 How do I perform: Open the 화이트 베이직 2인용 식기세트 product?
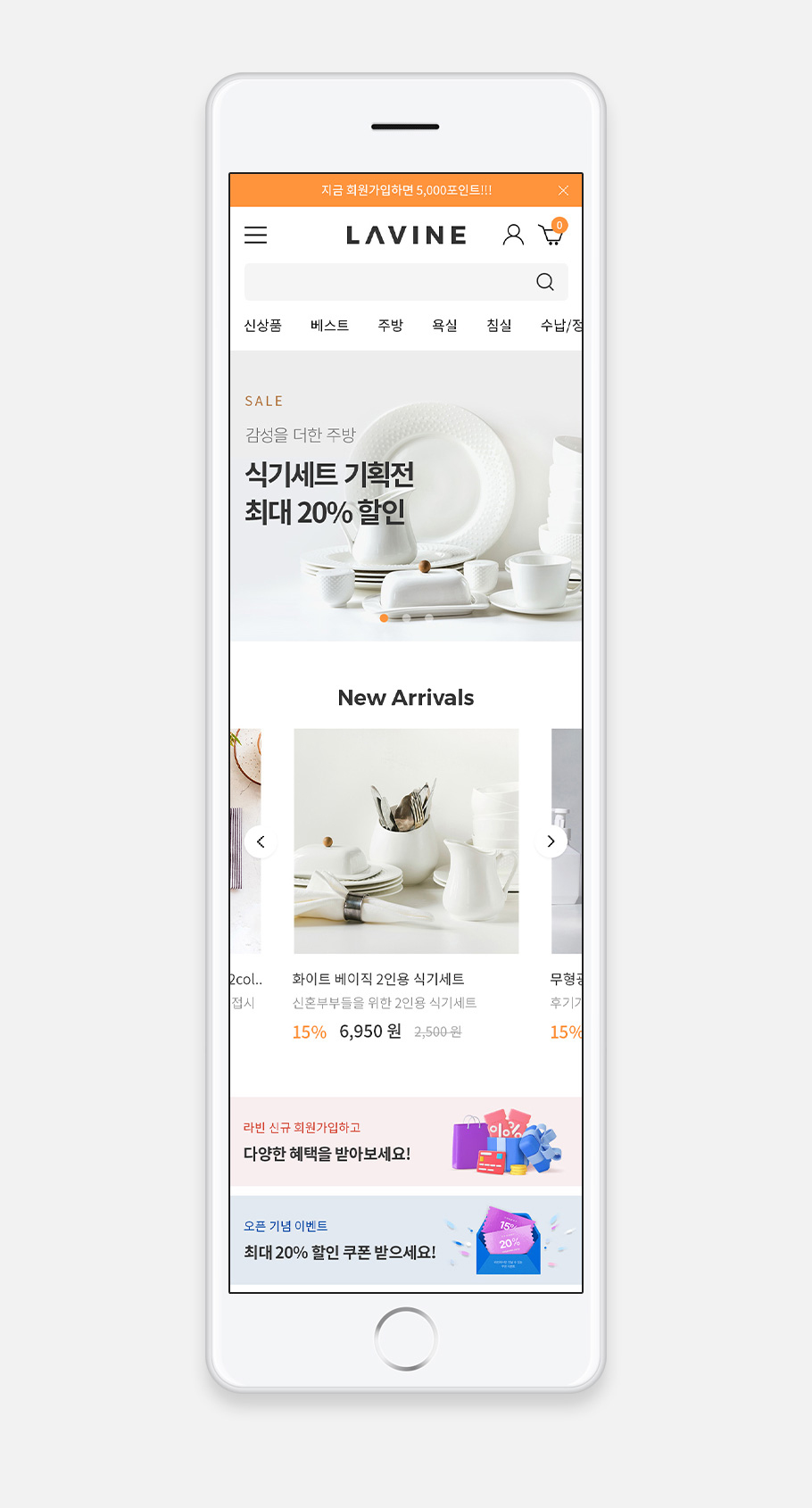coord(406,841)
